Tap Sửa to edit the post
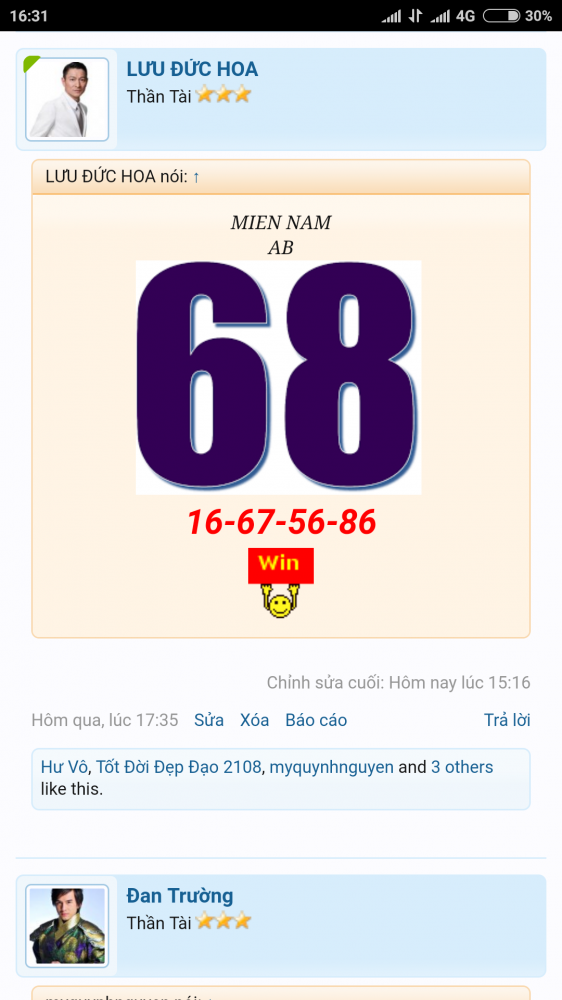Screen dimensions: 562x1000 coord(209,720)
